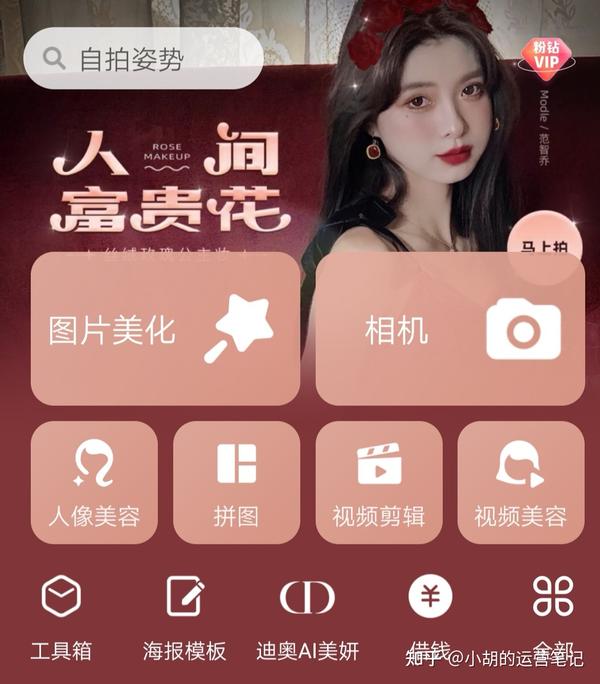Open 视频美容 video beauty
Viewport: 600px width, 684px height.
point(520,483)
